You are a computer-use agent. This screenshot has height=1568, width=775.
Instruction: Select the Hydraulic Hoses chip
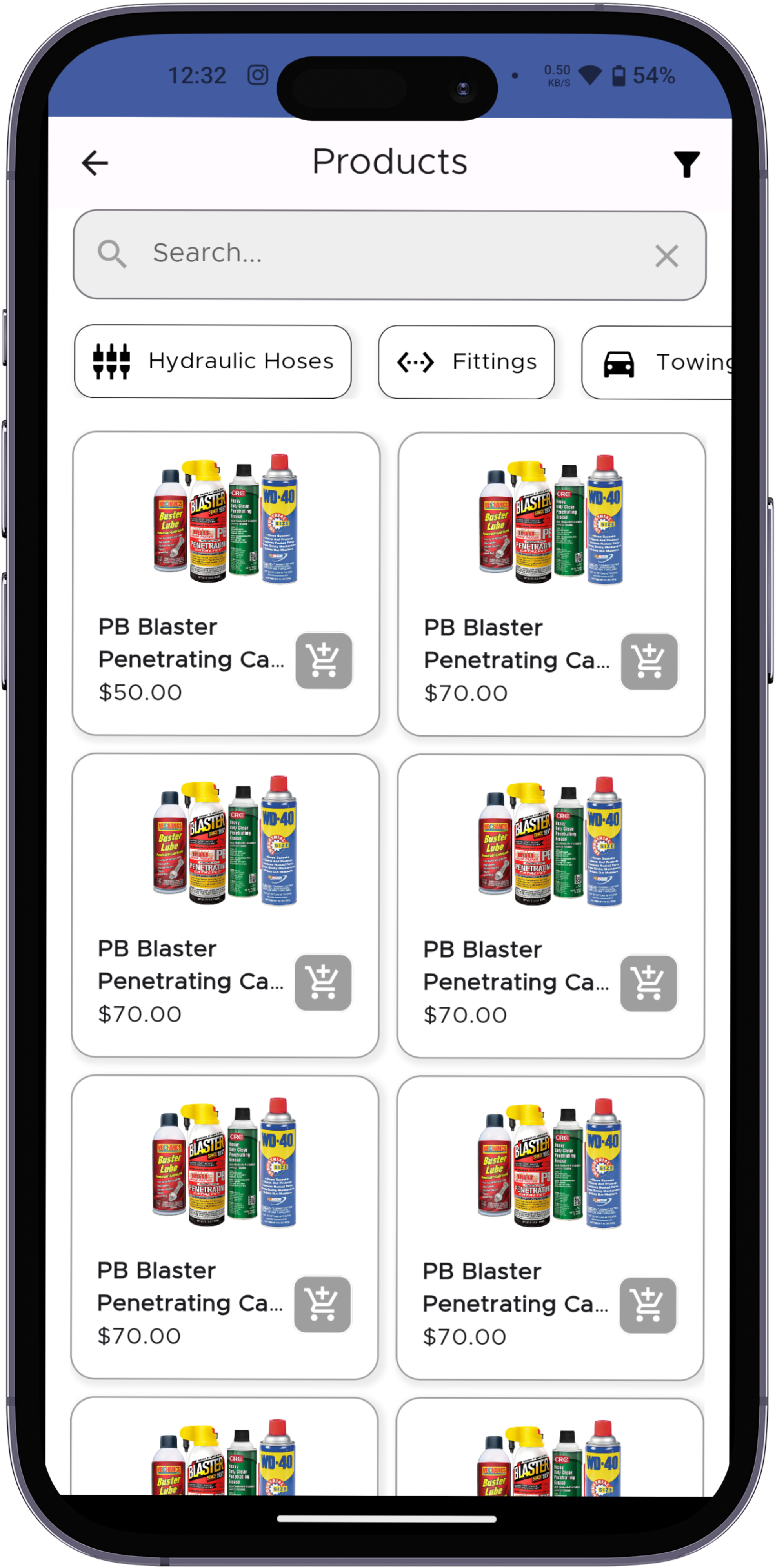click(x=213, y=361)
